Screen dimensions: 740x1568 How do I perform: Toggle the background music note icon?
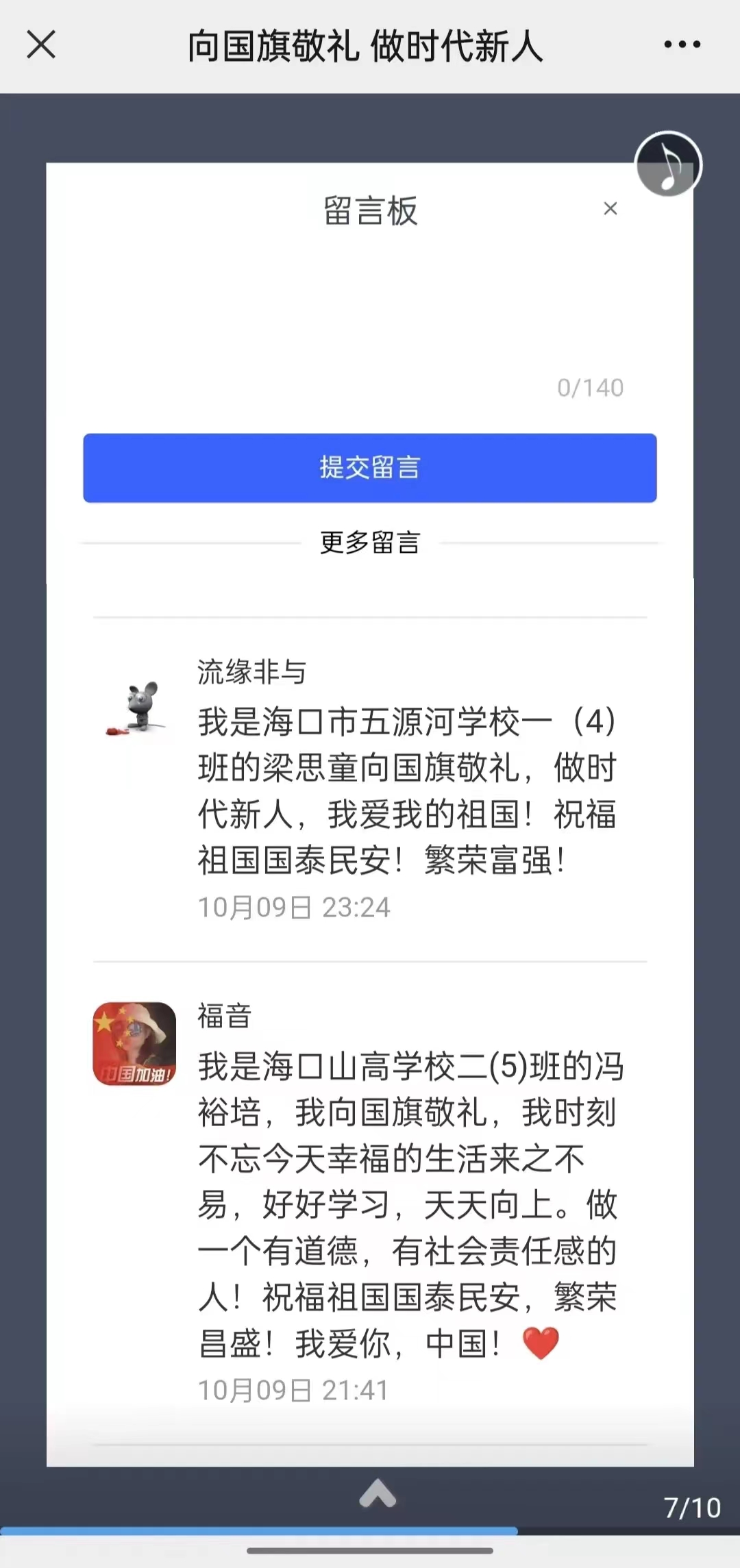[x=668, y=165]
